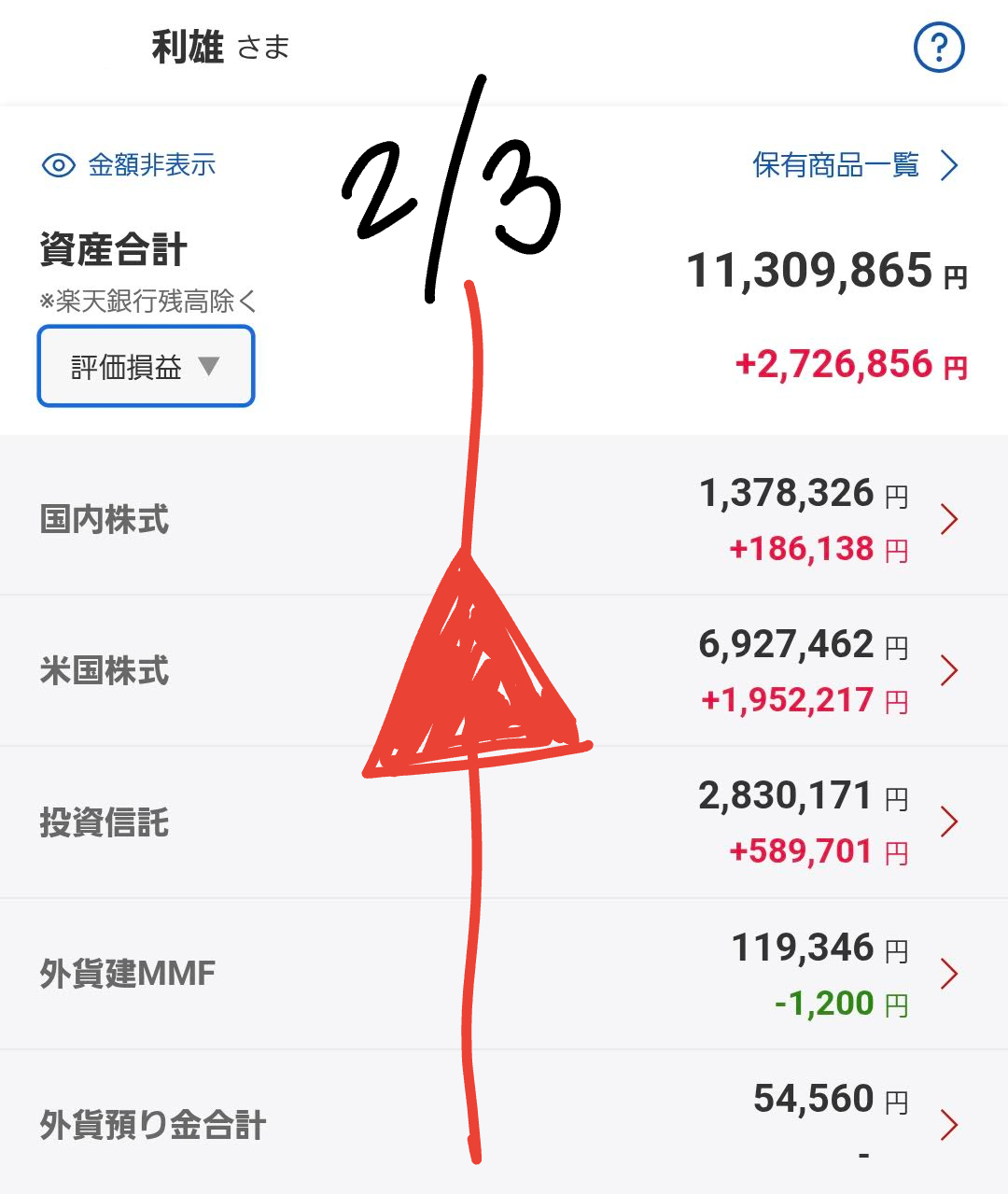Open 外貨預り金合計 row
Screen dimensions: 1008x1194
point(504,1124)
